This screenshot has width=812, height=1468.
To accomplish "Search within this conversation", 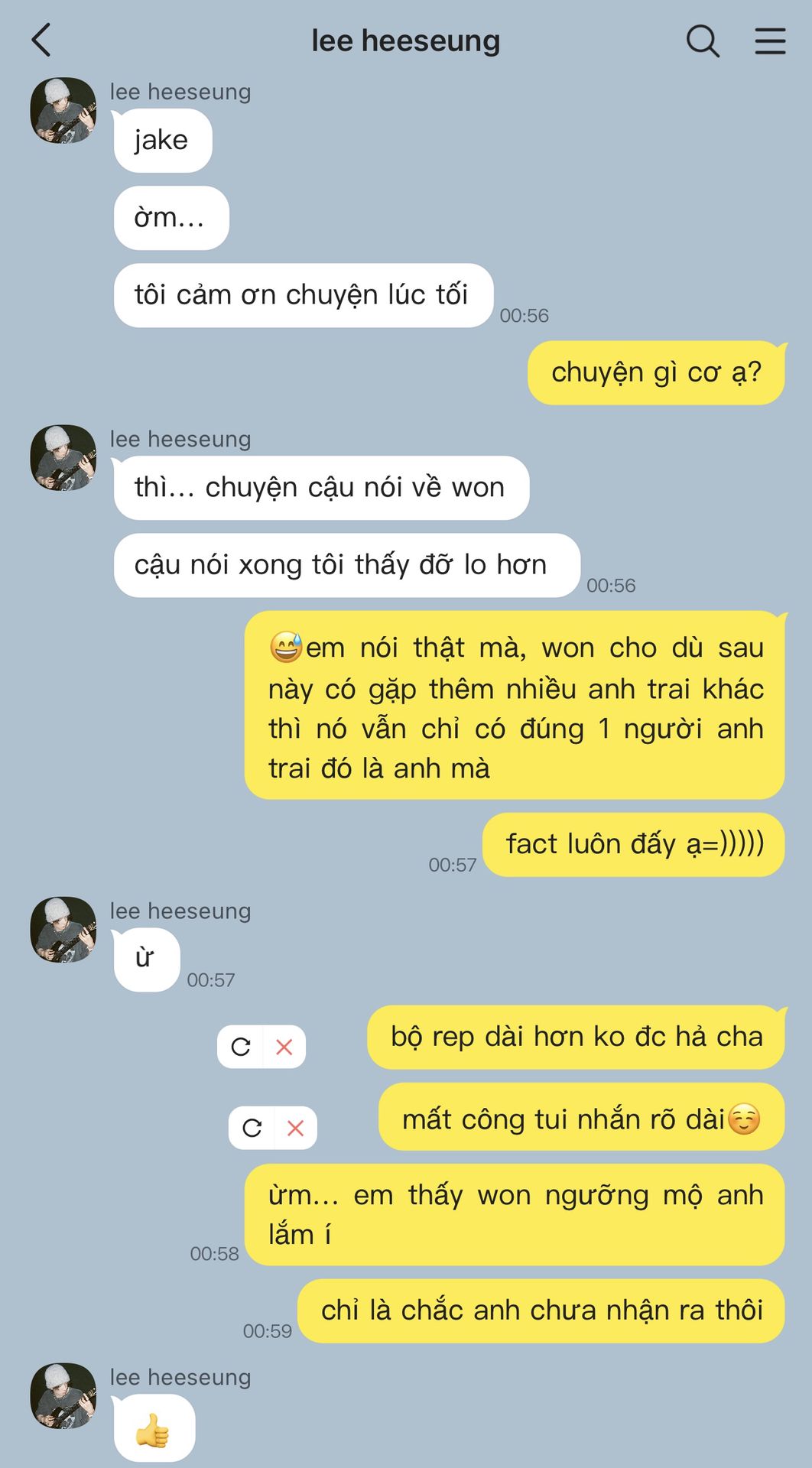I will pos(702,41).
